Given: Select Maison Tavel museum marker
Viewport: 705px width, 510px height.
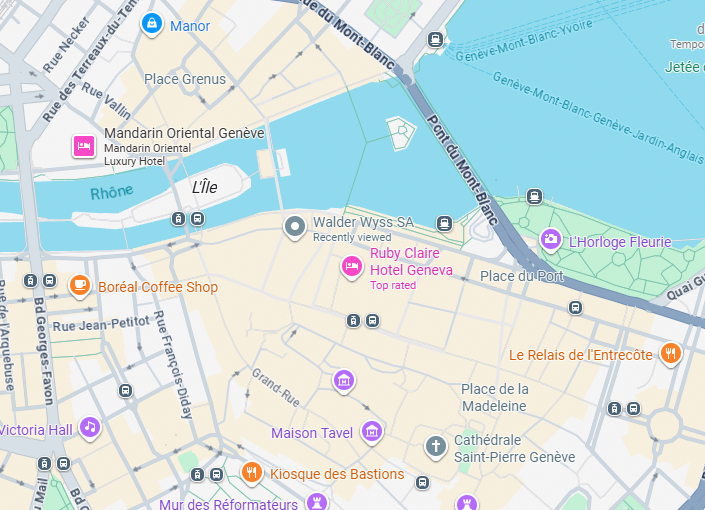Looking at the screenshot, I should (x=372, y=431).
